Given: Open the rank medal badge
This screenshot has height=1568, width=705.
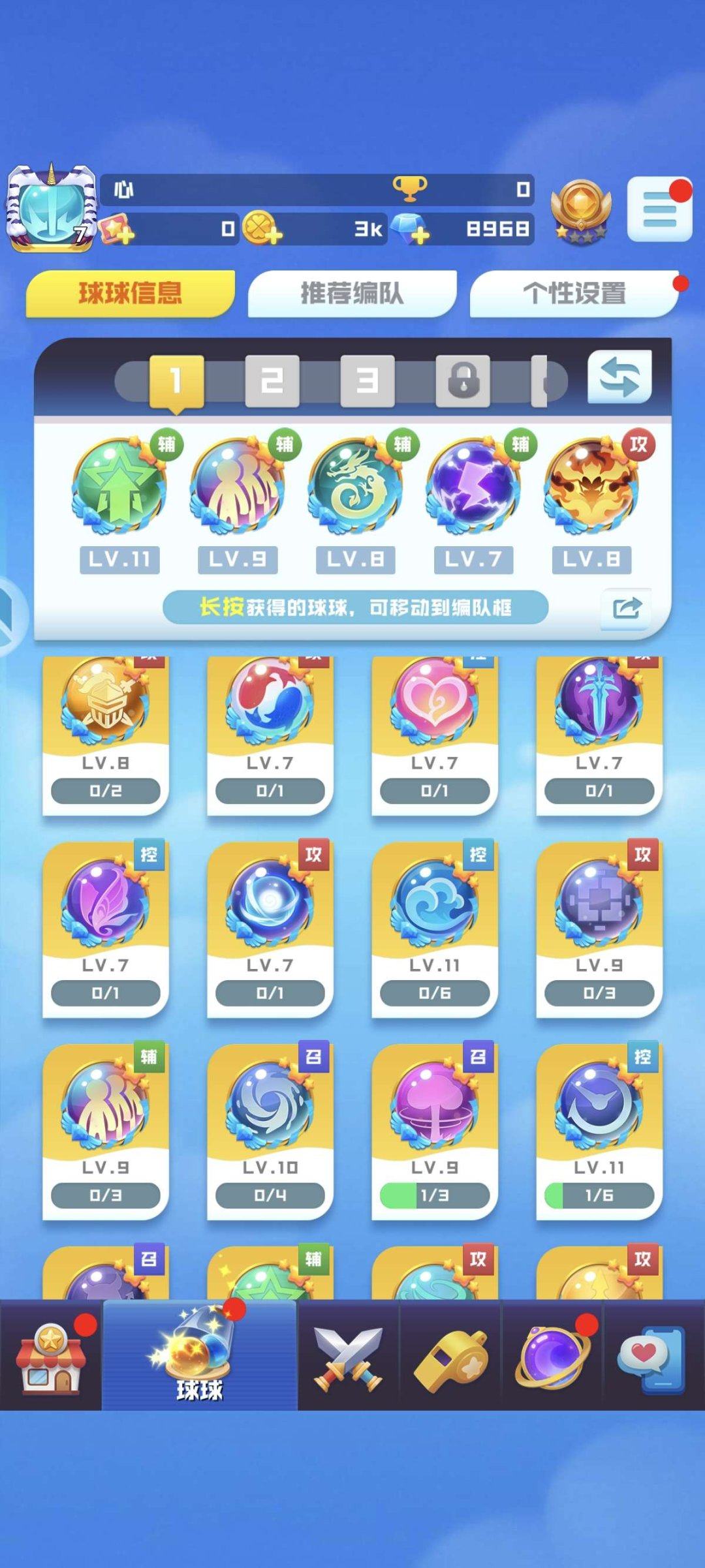Looking at the screenshot, I should (x=580, y=210).
